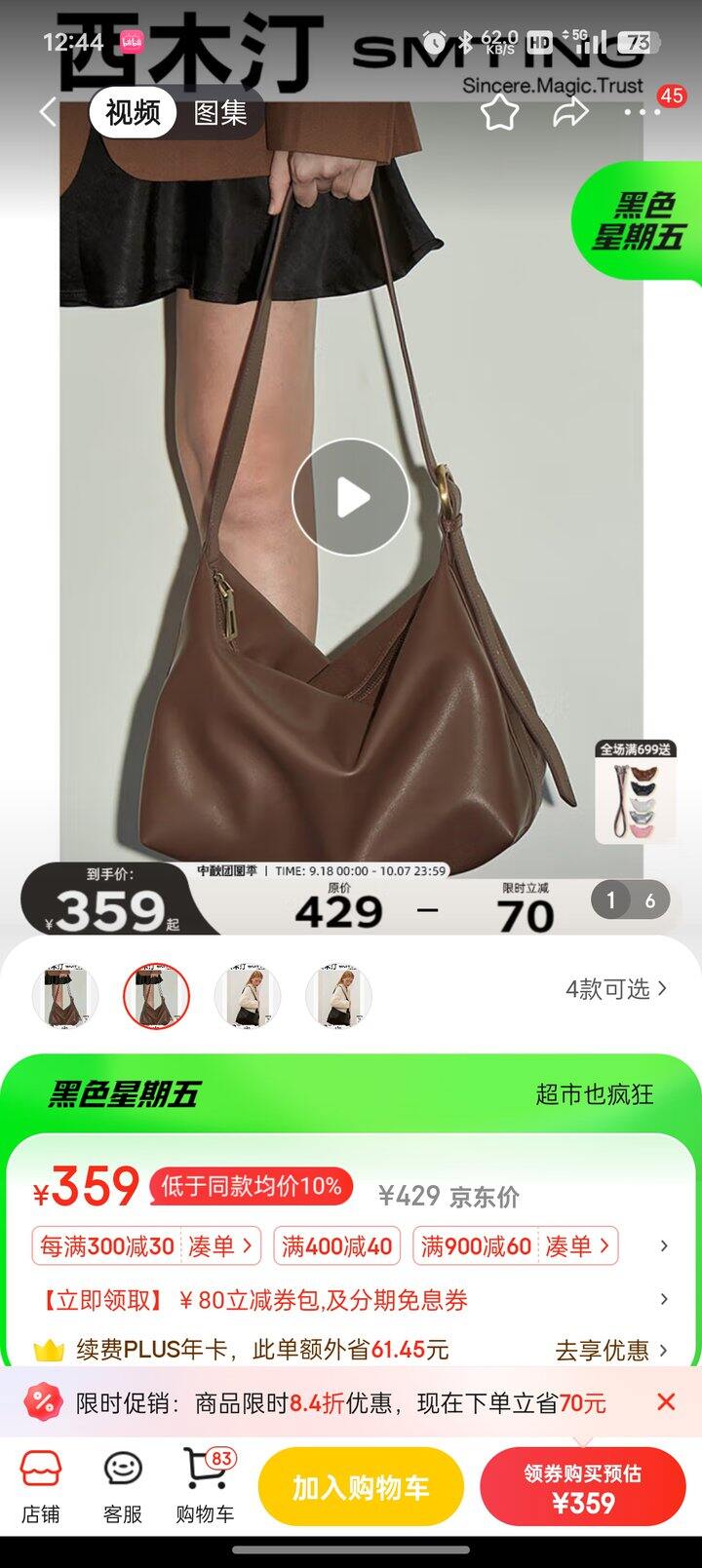Open the three-dot overflow menu
702x1568 pixels.
click(642, 112)
